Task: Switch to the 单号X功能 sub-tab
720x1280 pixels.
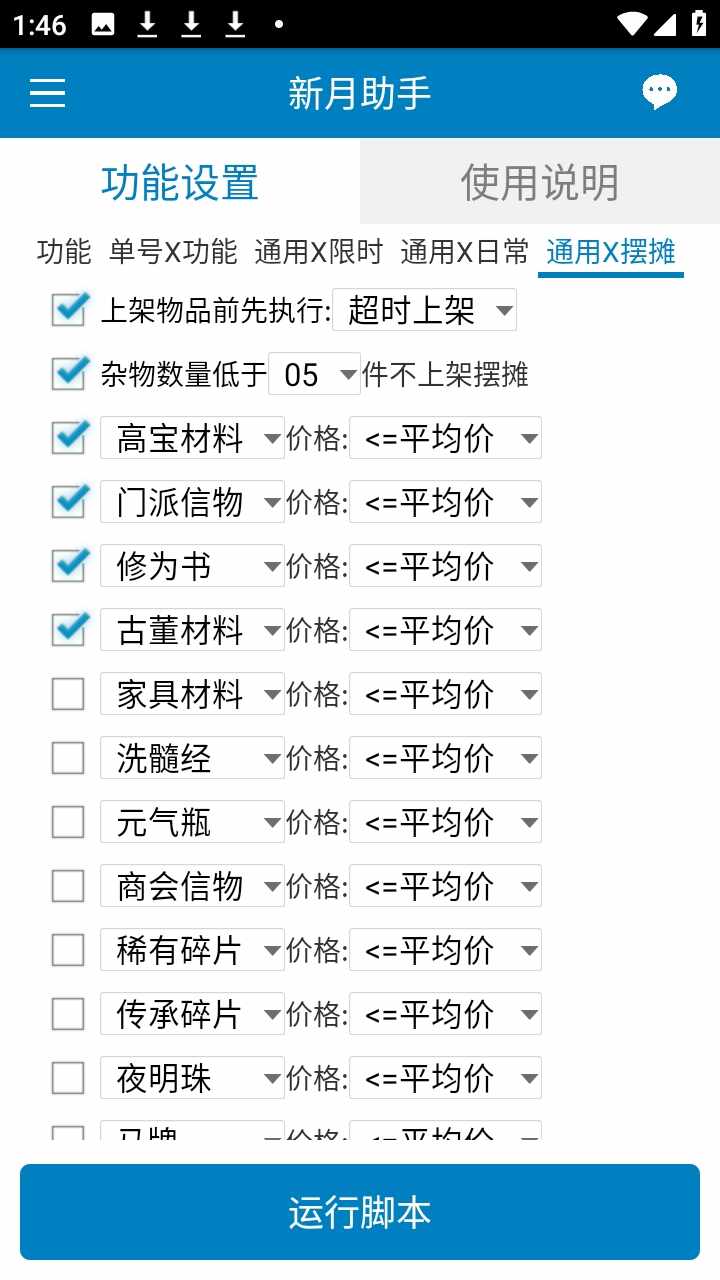Action: pyautogui.click(x=173, y=252)
